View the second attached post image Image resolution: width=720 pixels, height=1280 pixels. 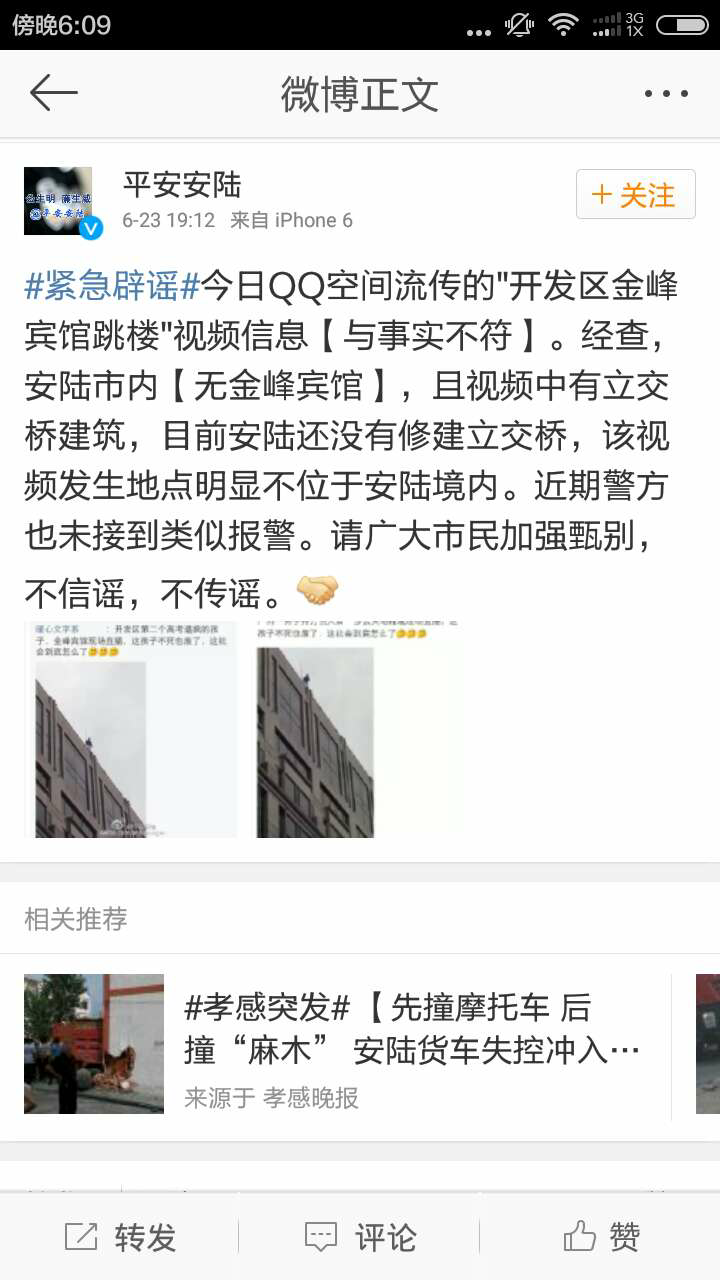pyautogui.click(x=360, y=729)
